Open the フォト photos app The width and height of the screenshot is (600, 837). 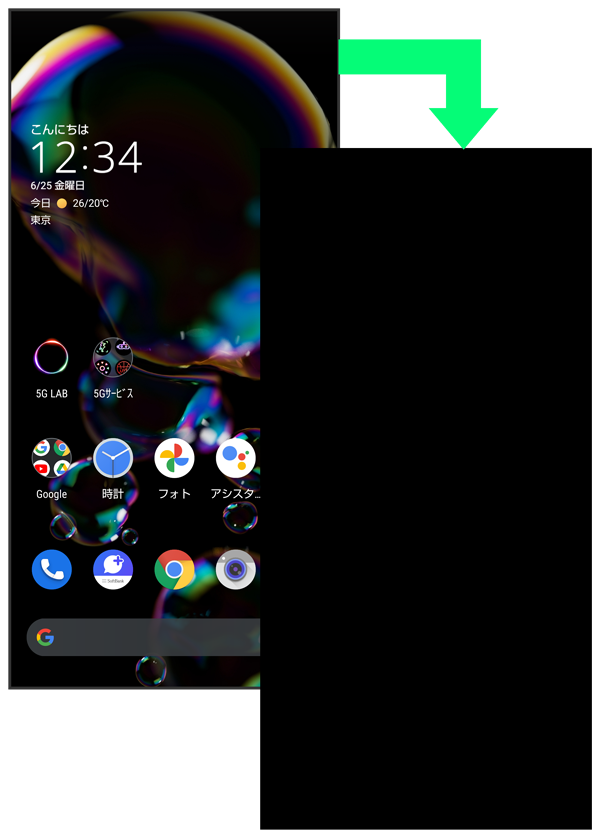tap(174, 459)
